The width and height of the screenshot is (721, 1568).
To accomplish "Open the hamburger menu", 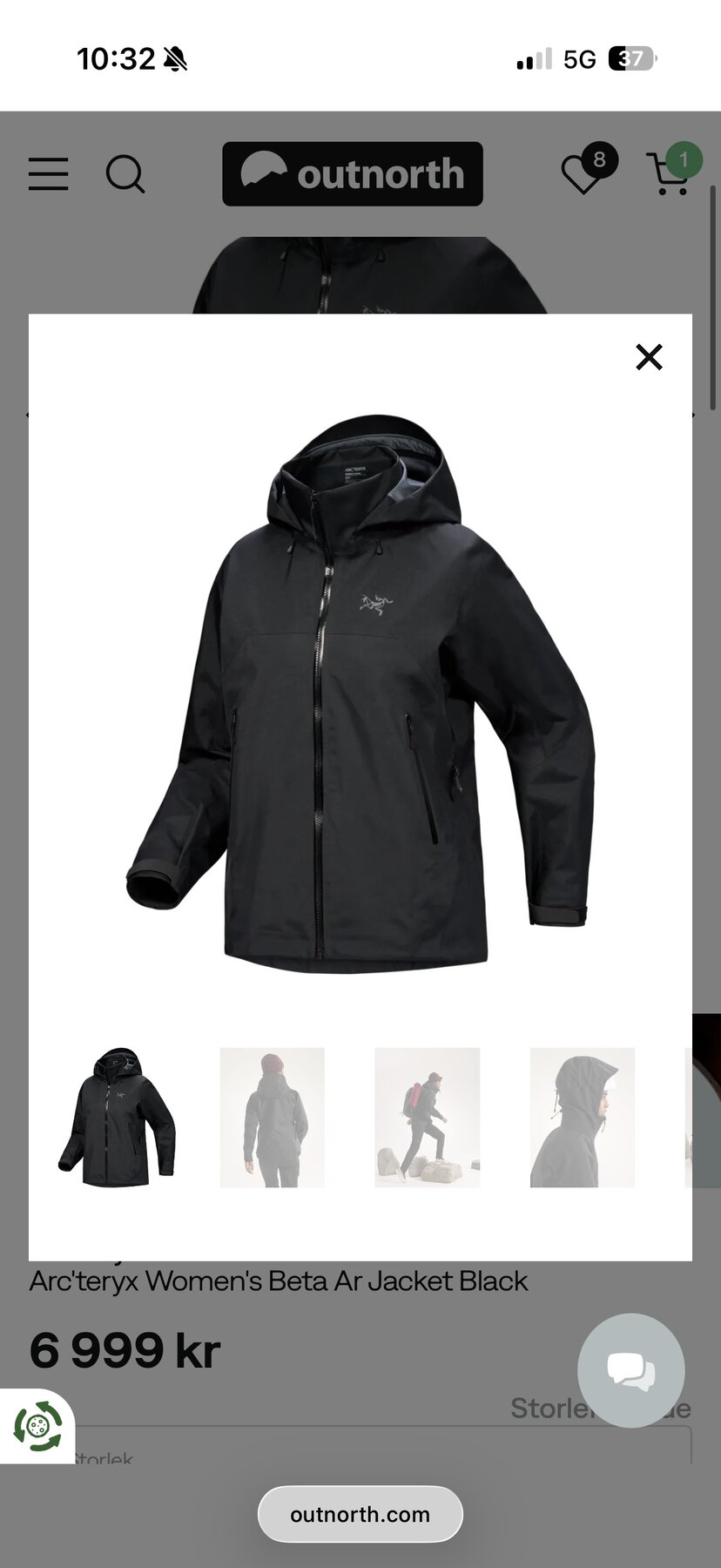I will (x=48, y=174).
